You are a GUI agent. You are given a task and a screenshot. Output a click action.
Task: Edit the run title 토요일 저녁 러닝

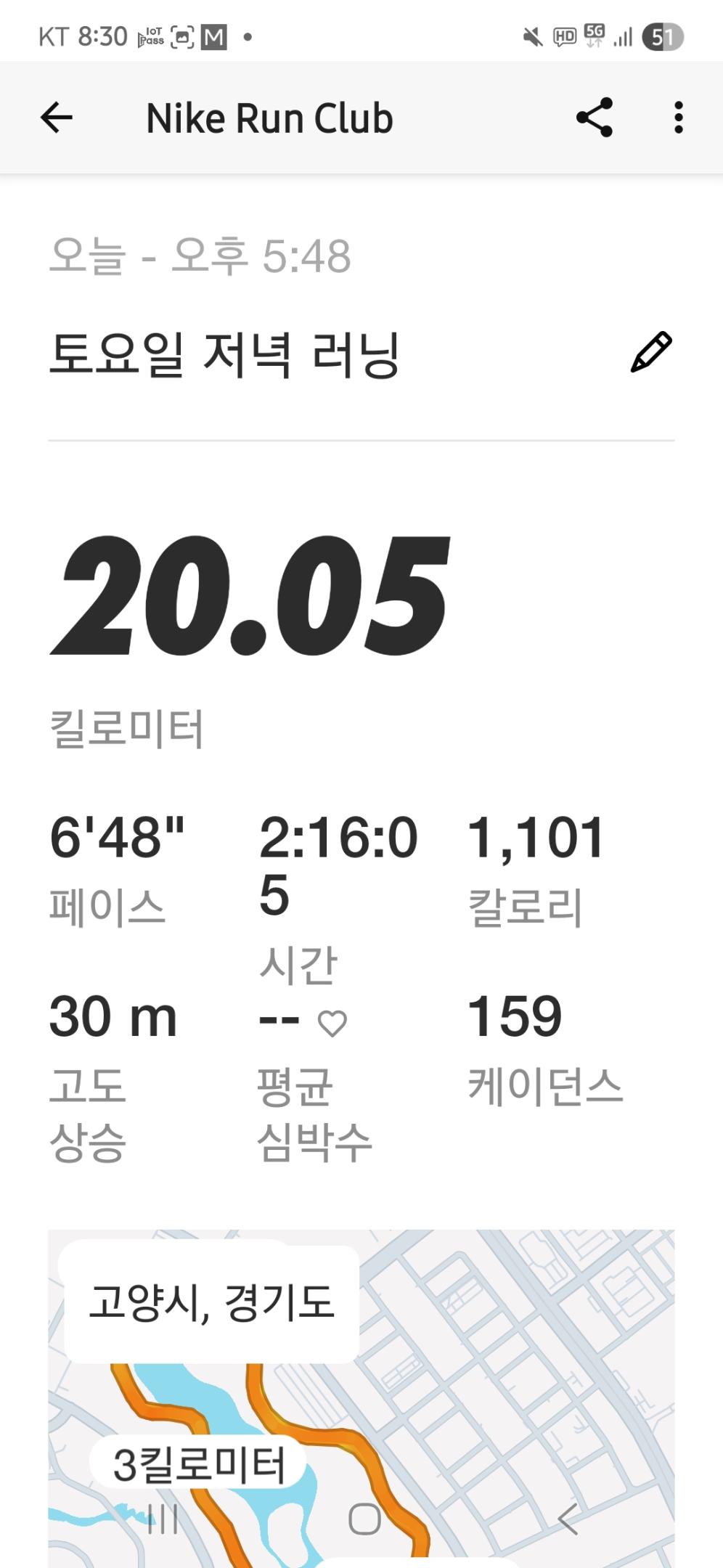[651, 353]
